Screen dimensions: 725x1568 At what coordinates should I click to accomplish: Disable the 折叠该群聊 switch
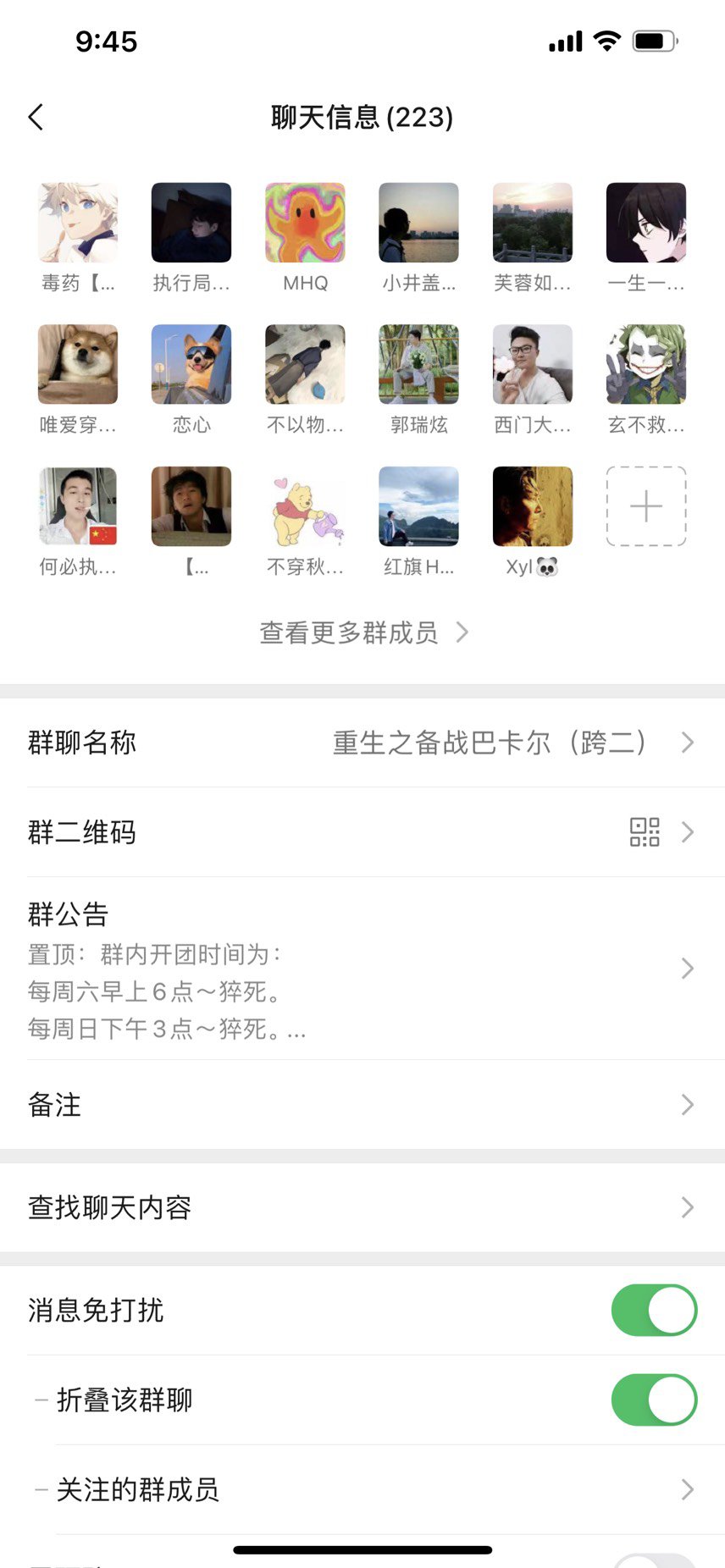pos(654,1400)
